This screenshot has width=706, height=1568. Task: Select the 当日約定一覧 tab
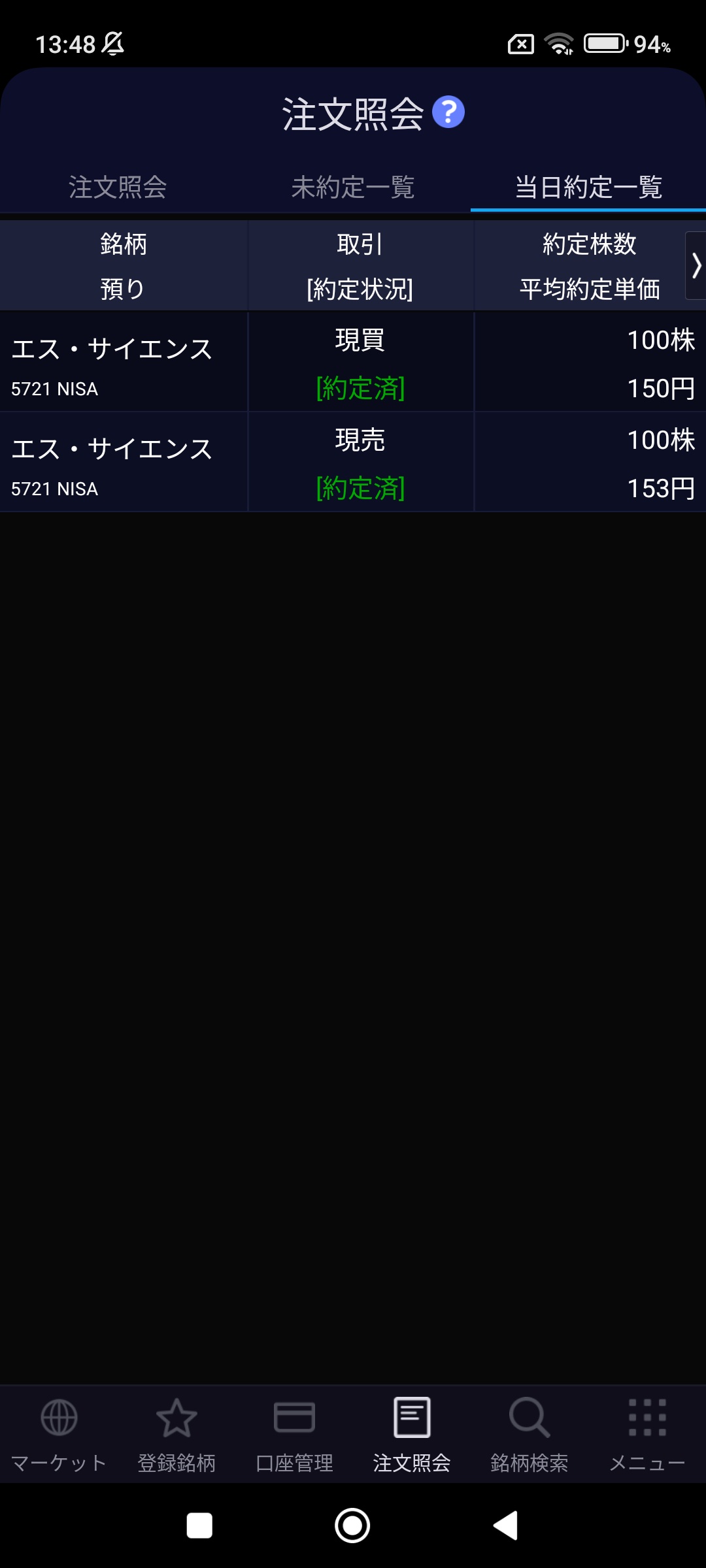tap(588, 188)
